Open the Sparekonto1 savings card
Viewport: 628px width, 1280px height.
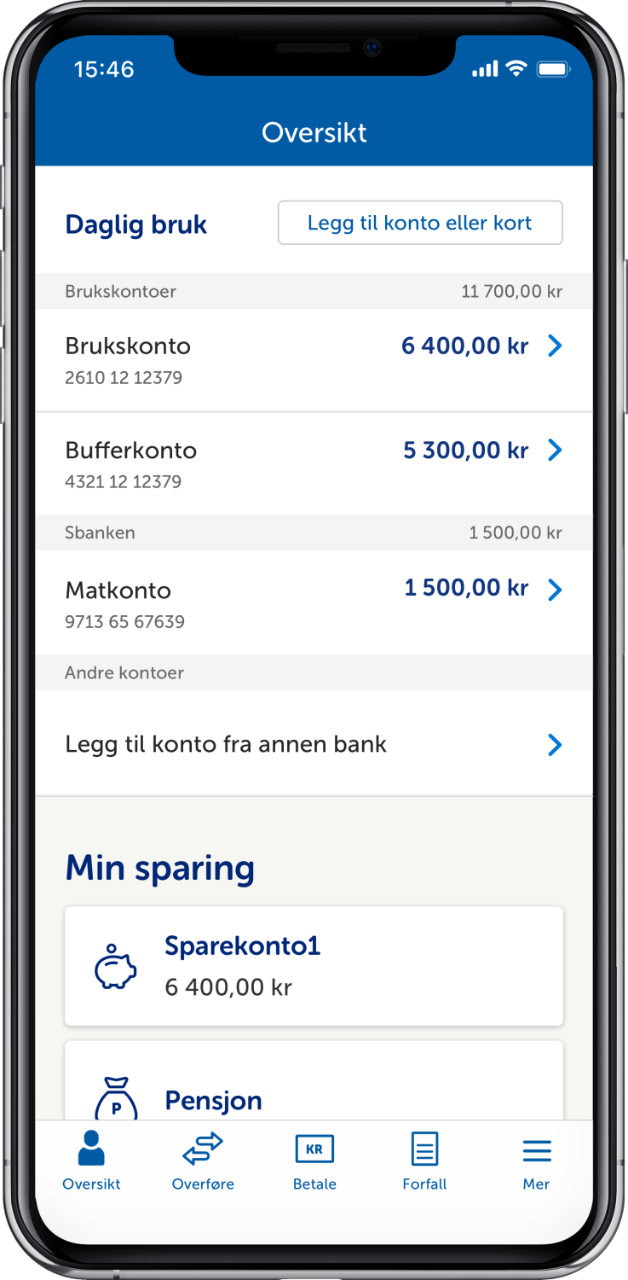(x=313, y=966)
